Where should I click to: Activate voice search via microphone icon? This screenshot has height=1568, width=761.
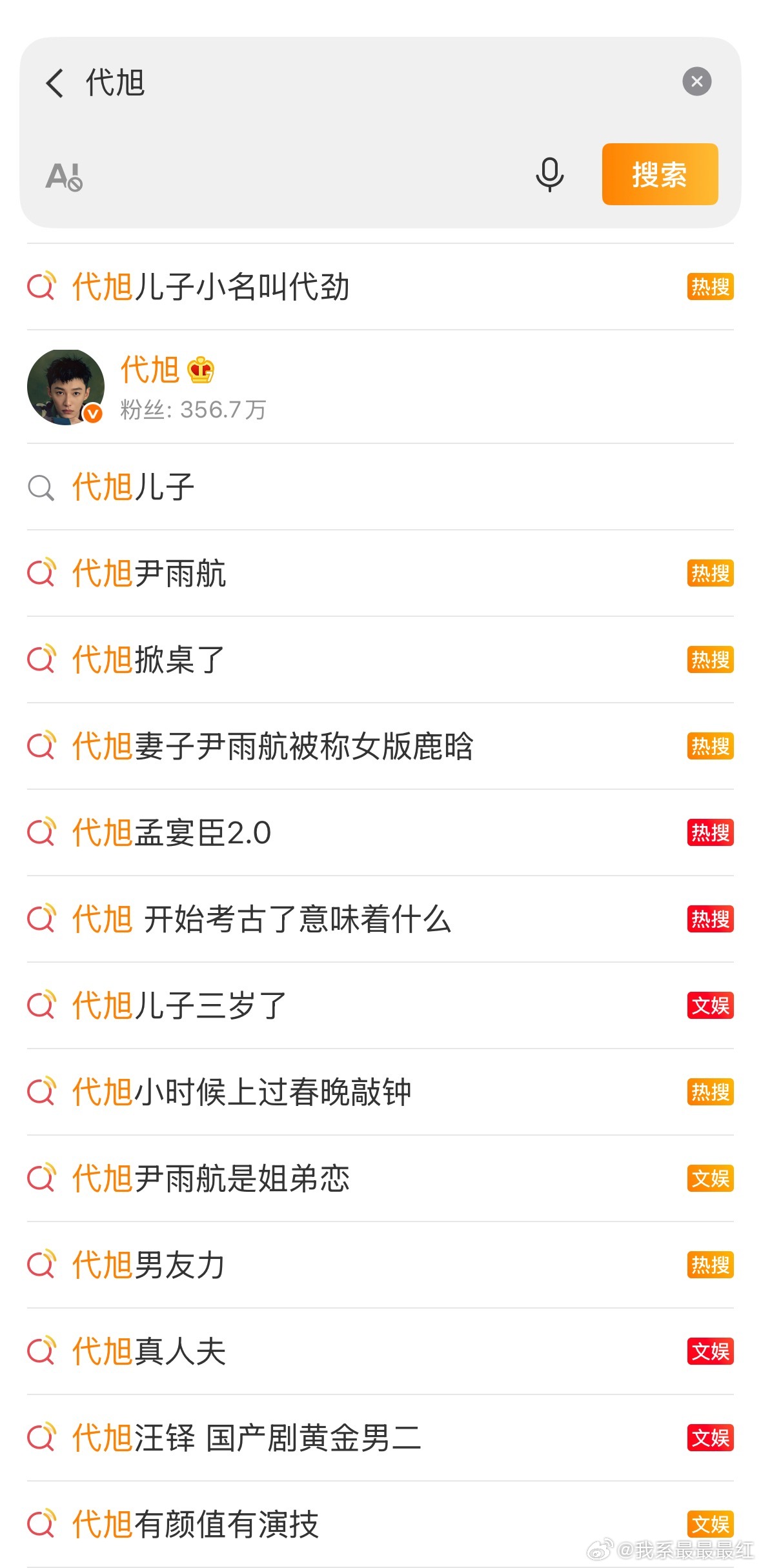pos(549,175)
